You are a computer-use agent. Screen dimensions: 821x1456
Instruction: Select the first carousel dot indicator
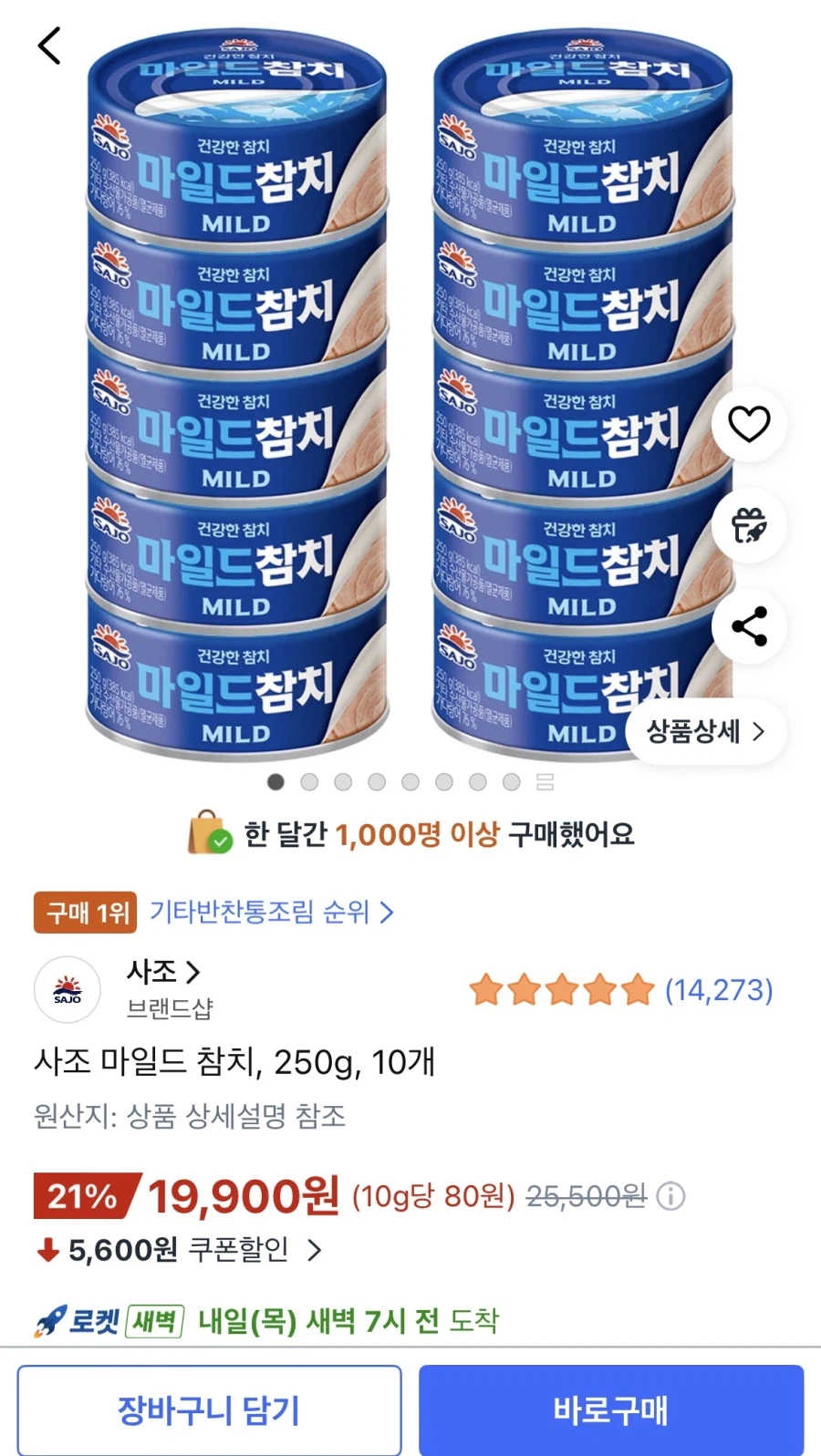tap(275, 782)
